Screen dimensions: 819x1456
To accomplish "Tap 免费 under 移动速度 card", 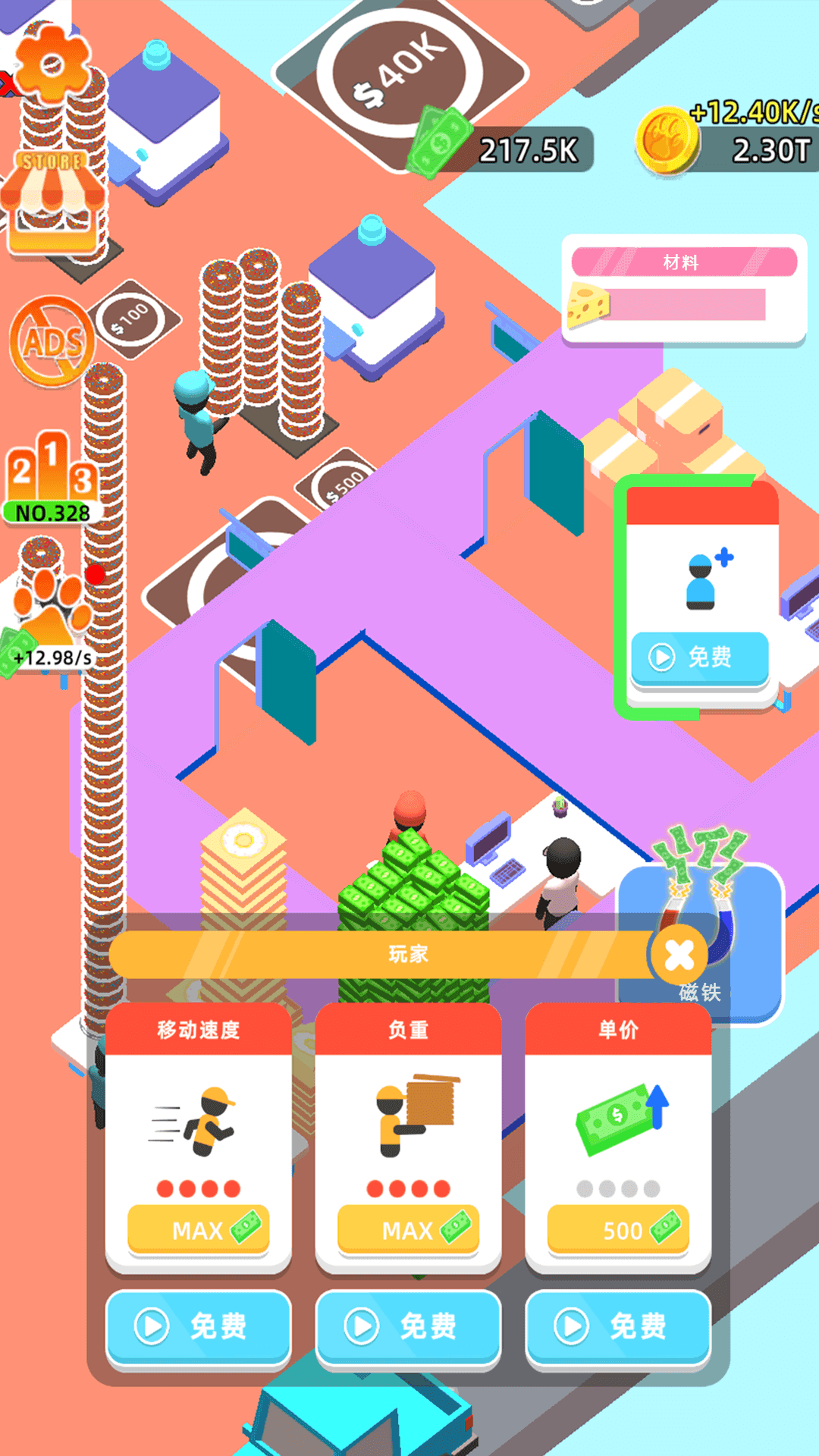I will point(198,1326).
